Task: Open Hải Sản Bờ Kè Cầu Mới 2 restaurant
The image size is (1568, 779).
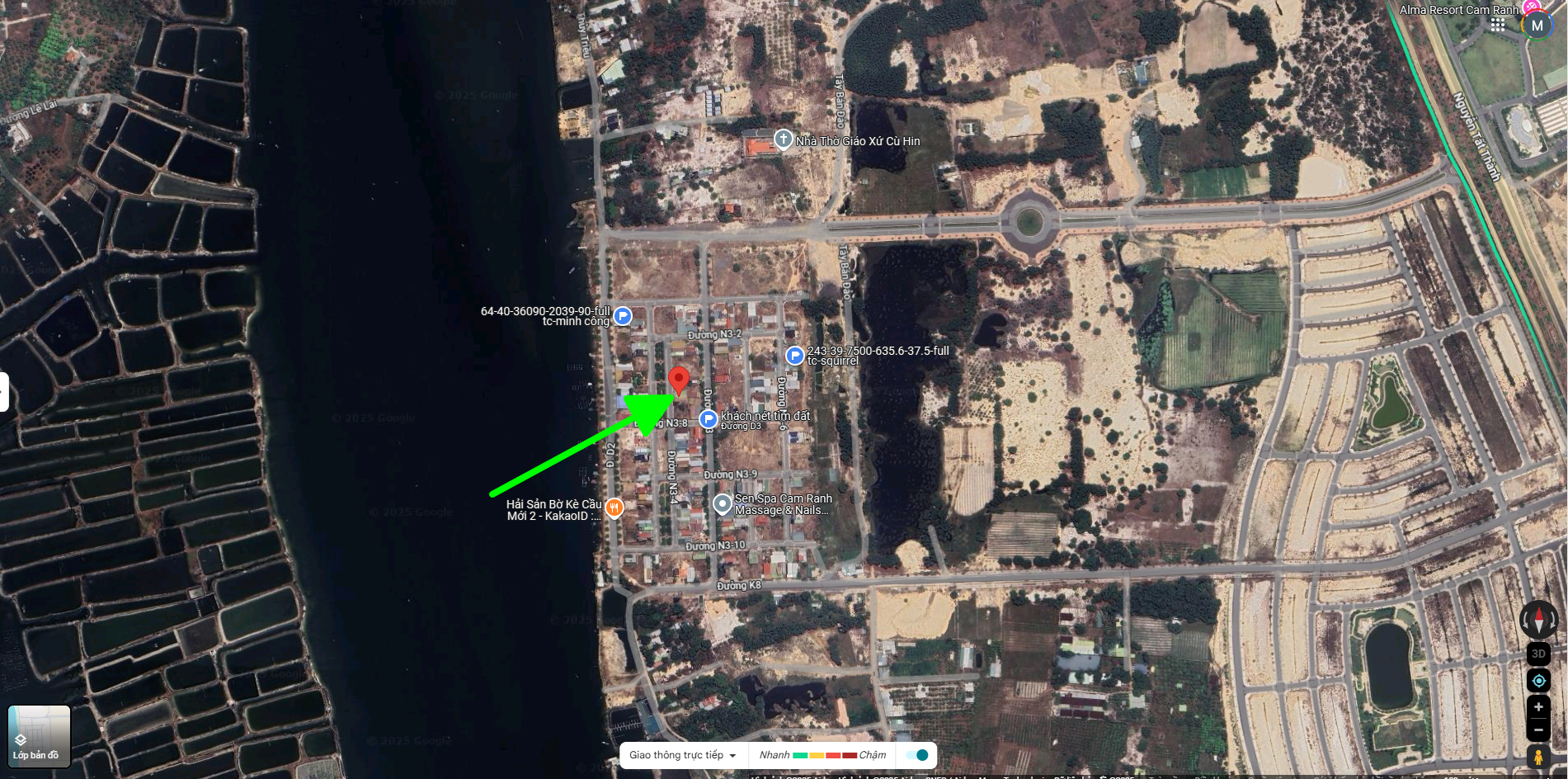Action: pos(614,508)
